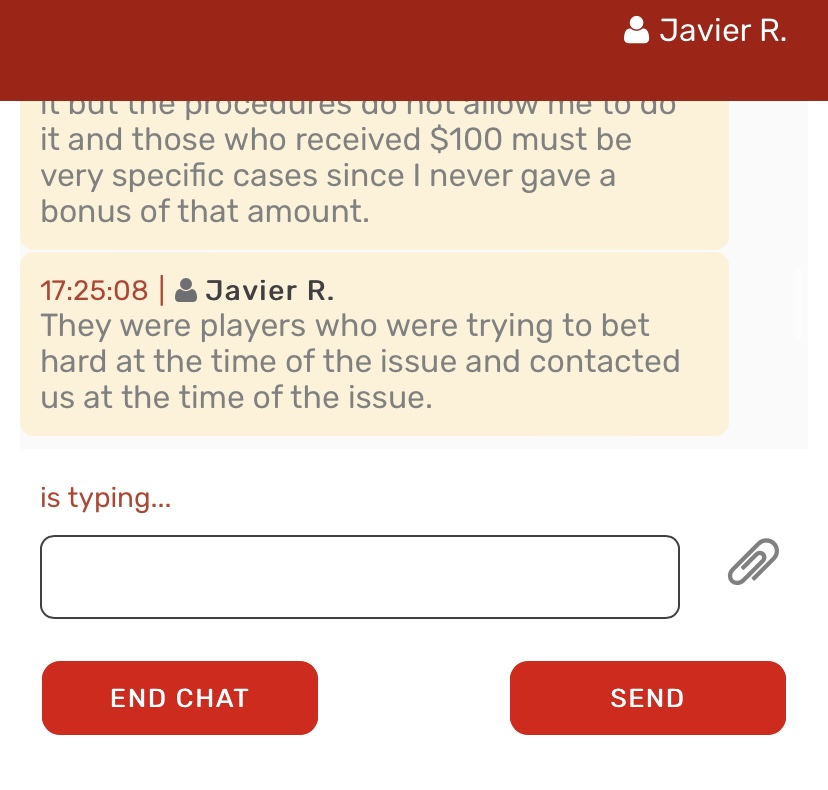Attach a file with the paperclip icon
The width and height of the screenshot is (828, 790).
(x=752, y=561)
